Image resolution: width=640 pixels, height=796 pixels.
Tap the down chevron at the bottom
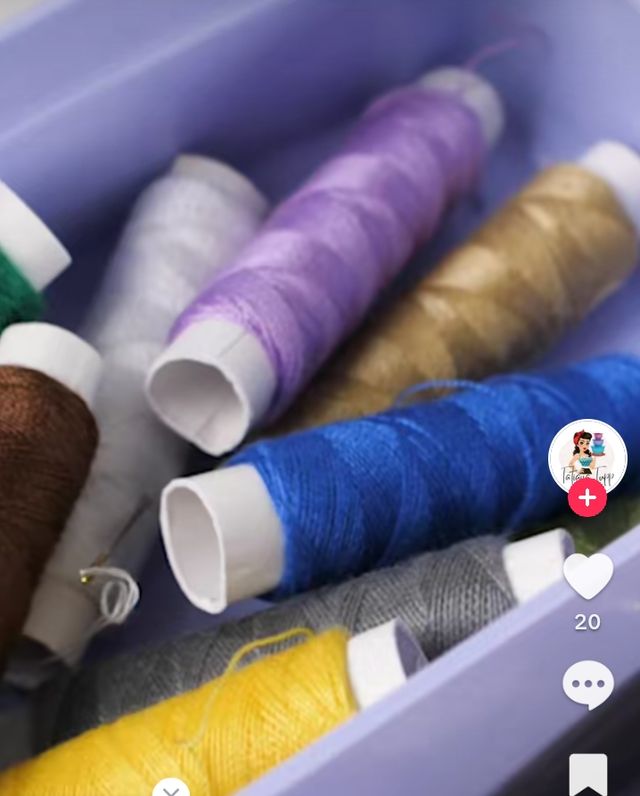pyautogui.click(x=171, y=788)
